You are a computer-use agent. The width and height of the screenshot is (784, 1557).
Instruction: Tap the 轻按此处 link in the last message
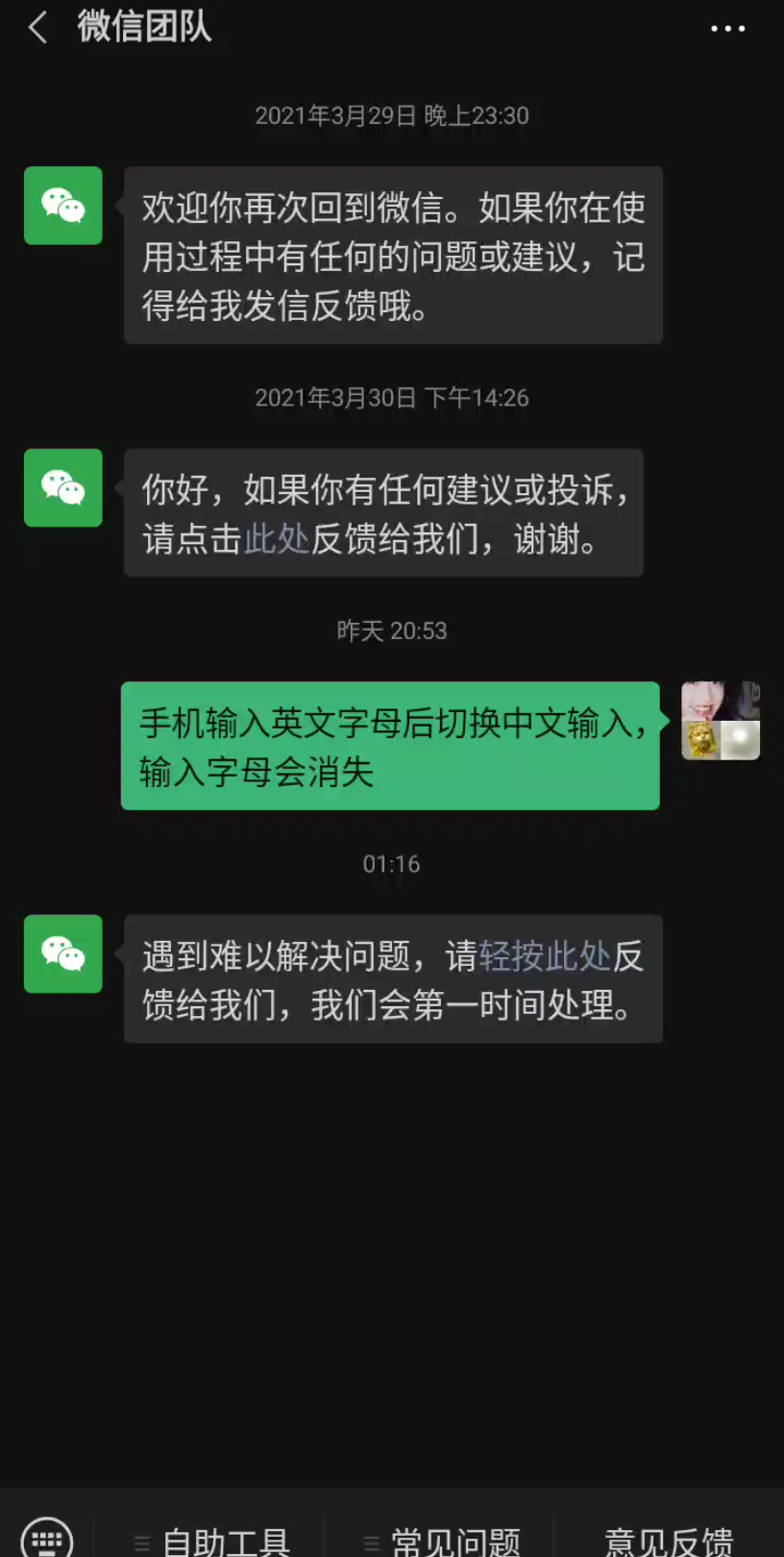548,957
